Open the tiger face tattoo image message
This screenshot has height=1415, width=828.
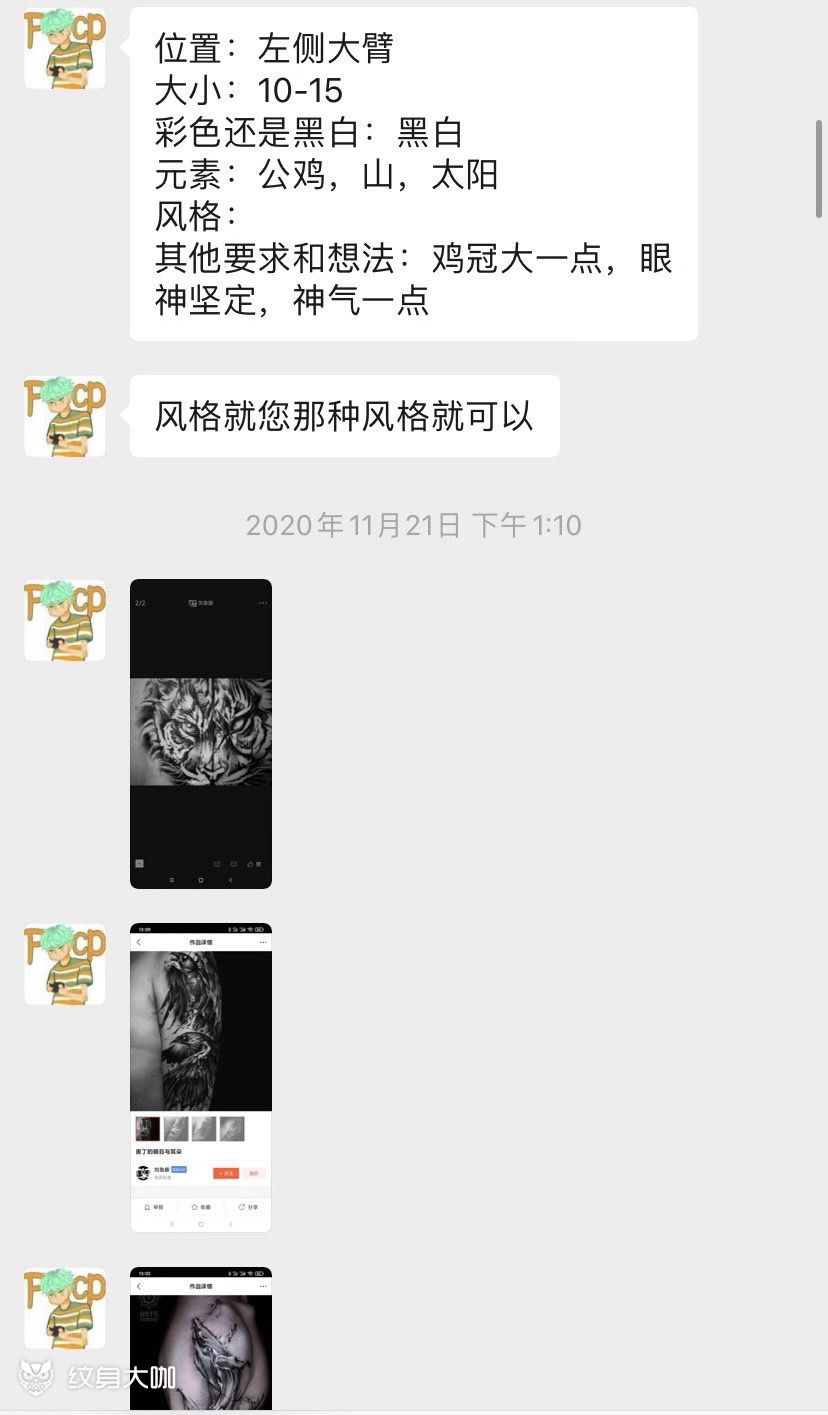(200, 733)
